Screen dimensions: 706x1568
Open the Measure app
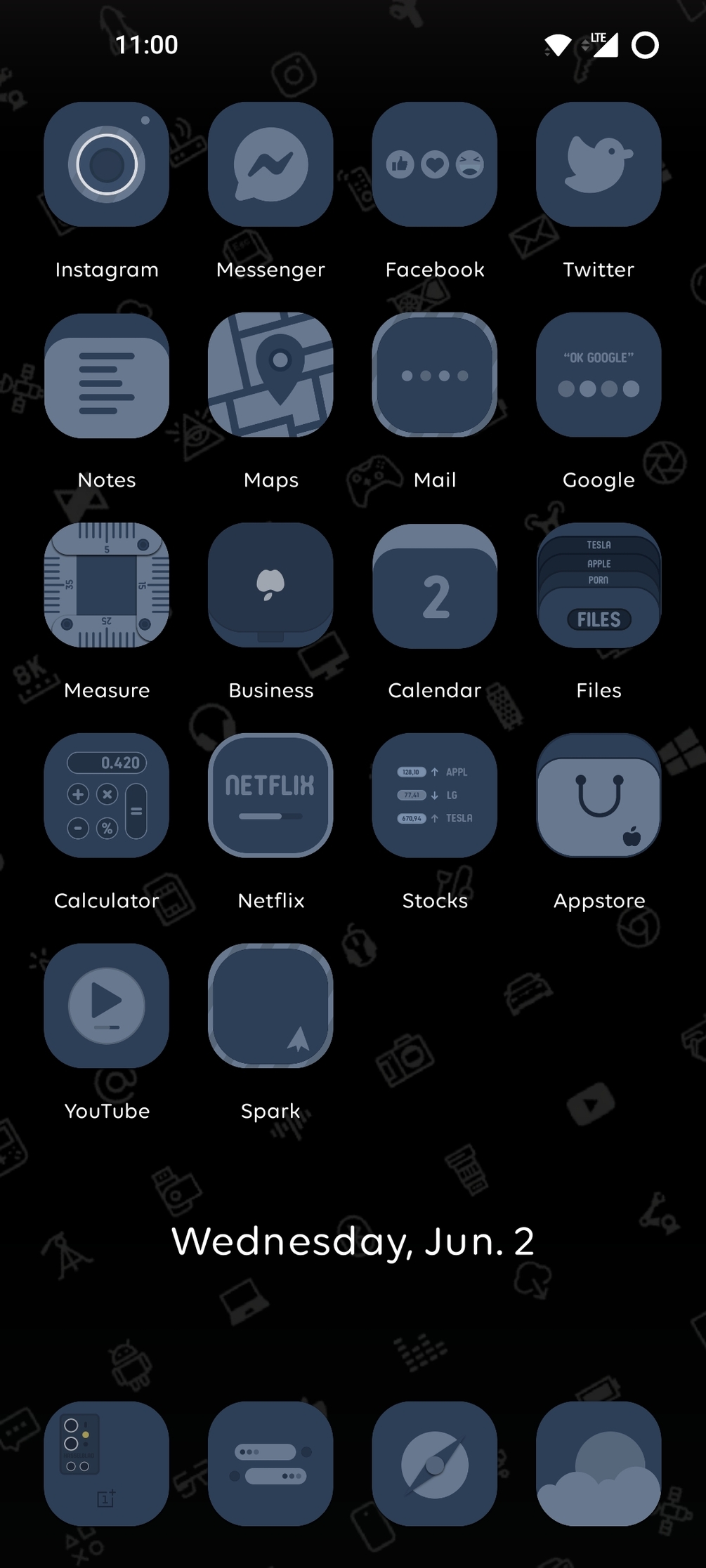[x=107, y=585]
